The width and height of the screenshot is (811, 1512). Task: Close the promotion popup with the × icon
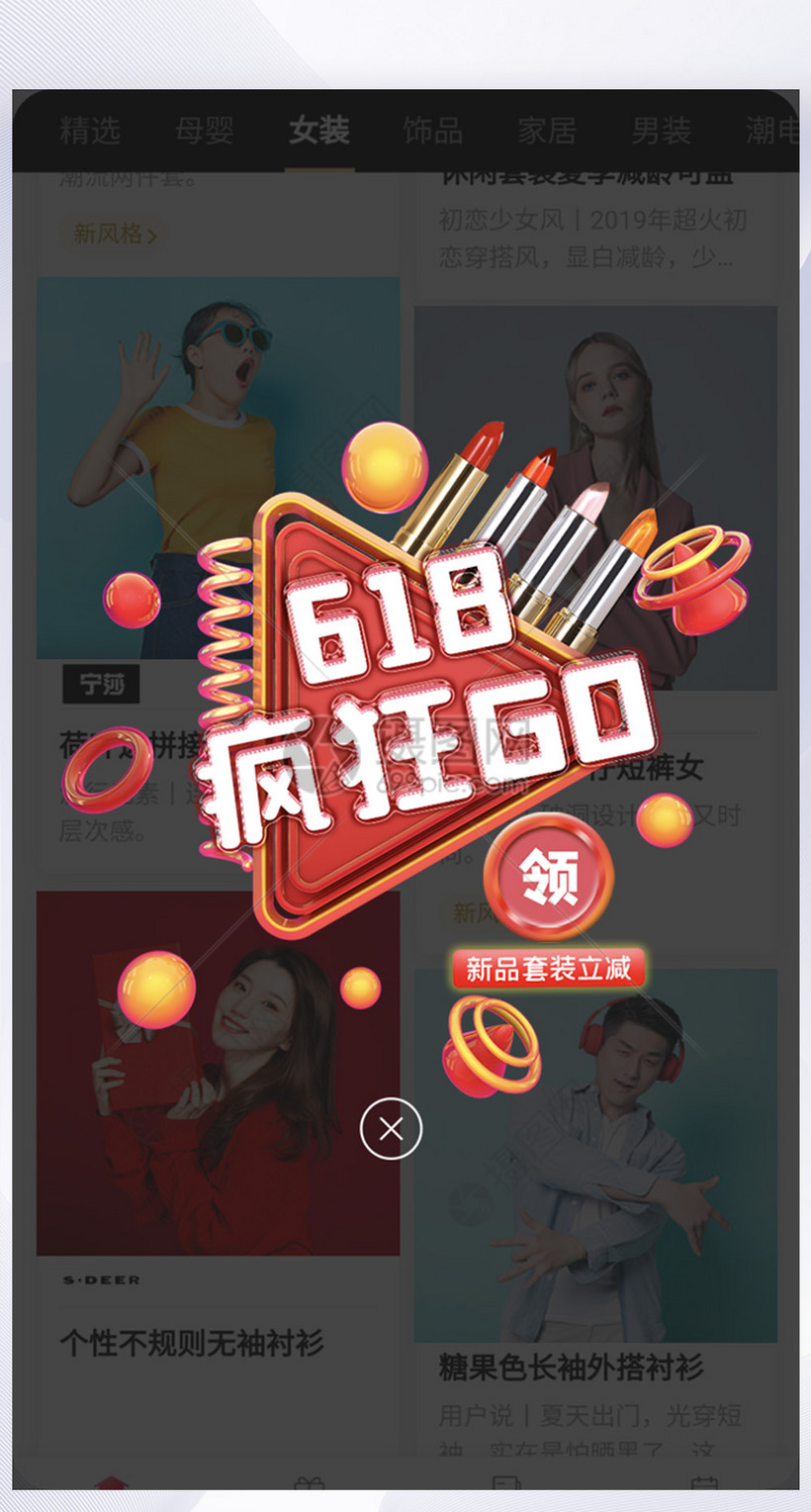click(x=391, y=1126)
